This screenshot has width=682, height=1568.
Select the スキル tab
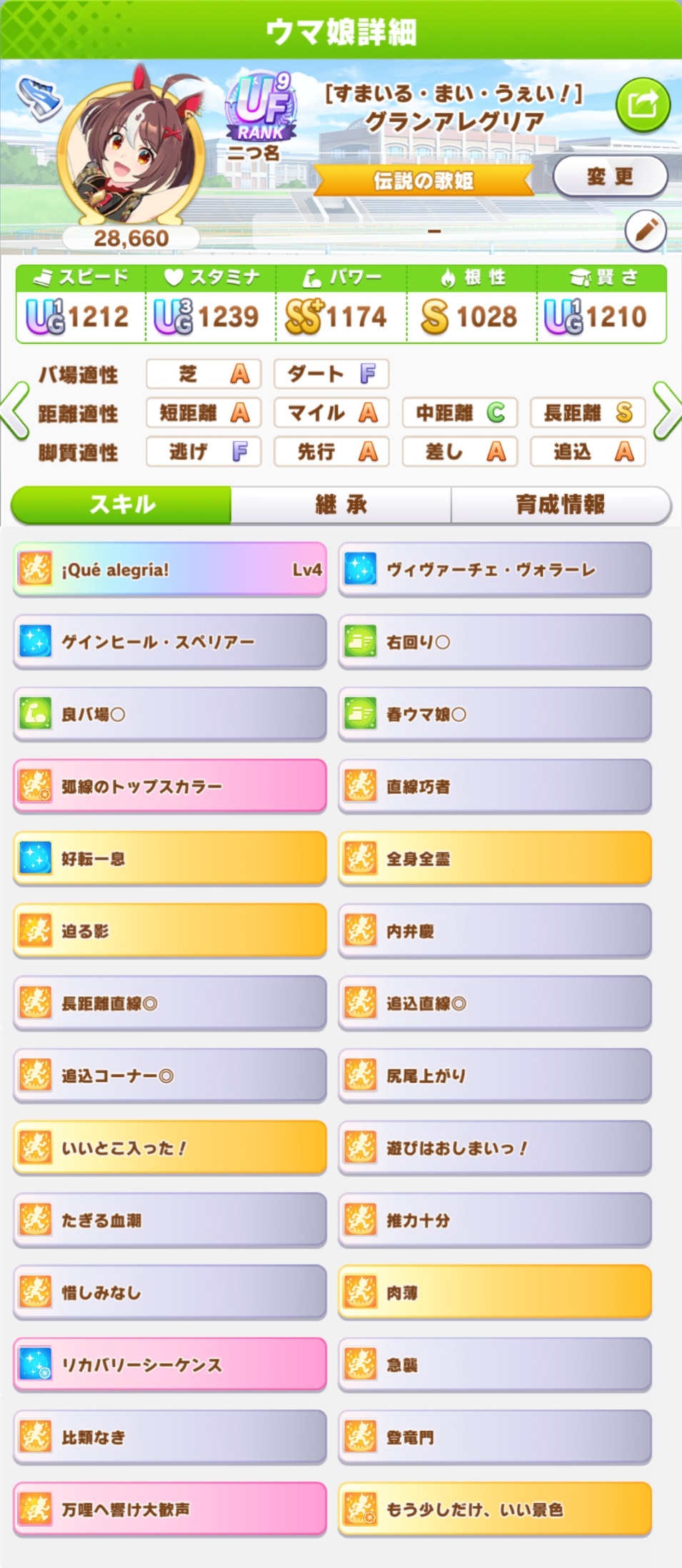point(121,505)
